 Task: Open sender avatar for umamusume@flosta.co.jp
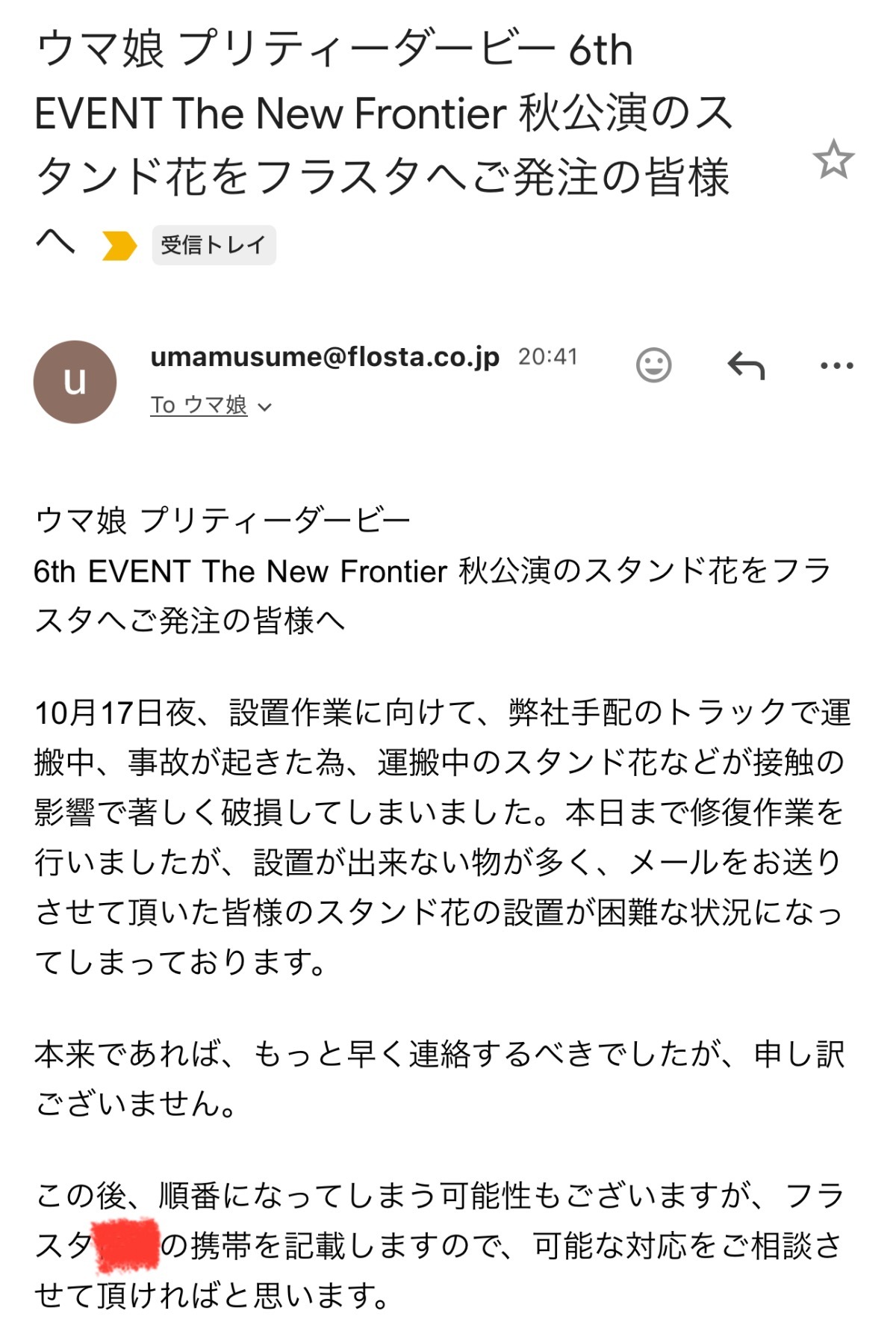75,382
